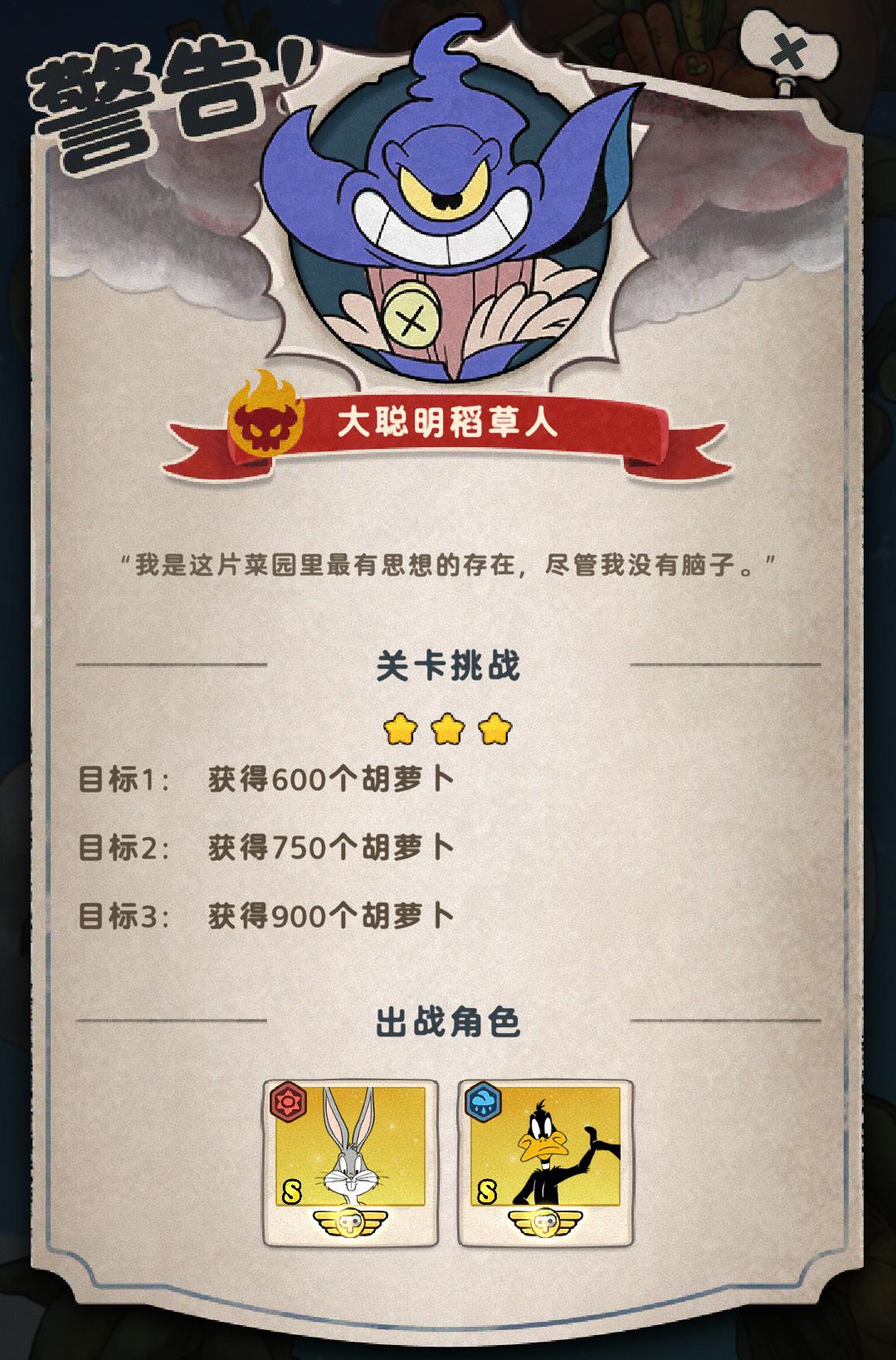The height and width of the screenshot is (1360, 896).
Task: Open the Daffy Duck character card
Action: coord(545,1162)
